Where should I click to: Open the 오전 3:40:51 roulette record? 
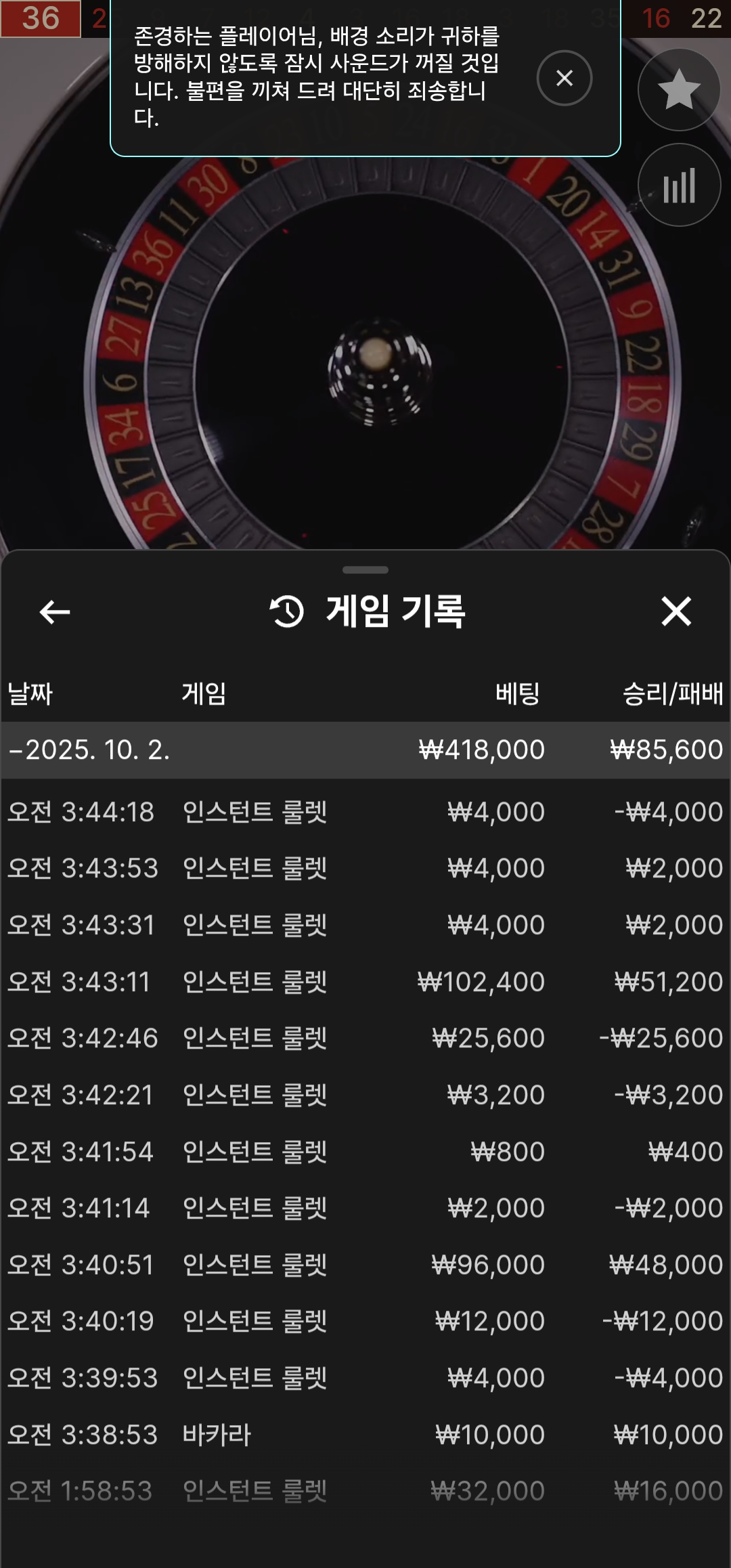(x=365, y=1265)
